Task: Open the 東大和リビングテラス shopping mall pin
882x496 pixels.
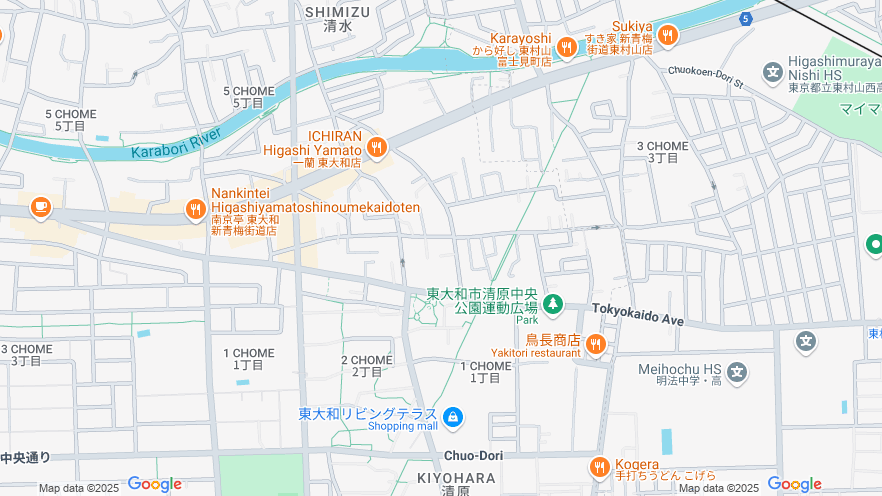Action: click(x=452, y=415)
